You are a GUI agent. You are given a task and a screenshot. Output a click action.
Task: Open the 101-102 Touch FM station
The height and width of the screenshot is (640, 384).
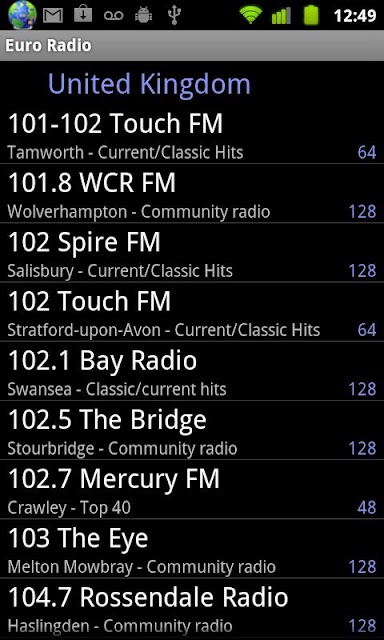tap(192, 134)
